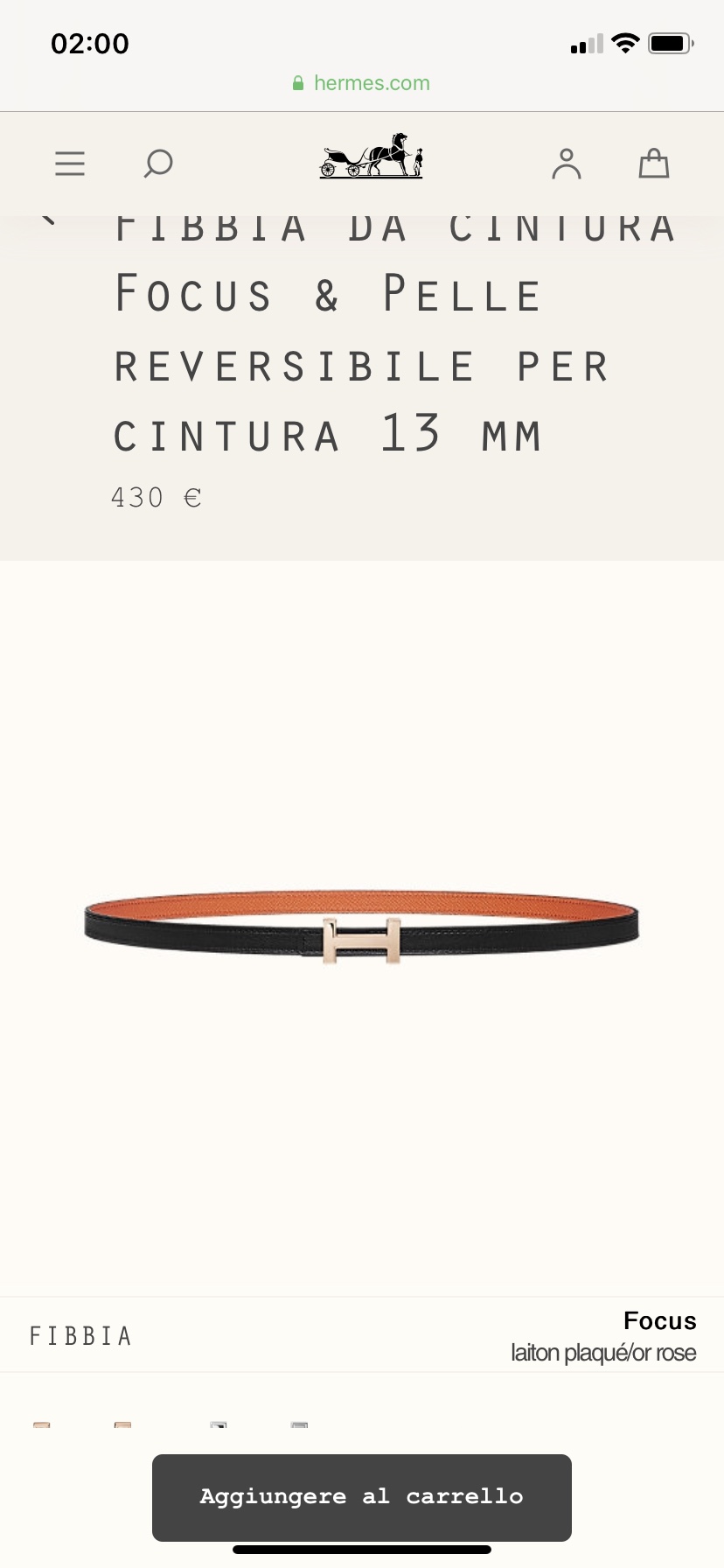Tap Aggiungere al carrello button
The height and width of the screenshot is (1568, 724).
tap(362, 1497)
